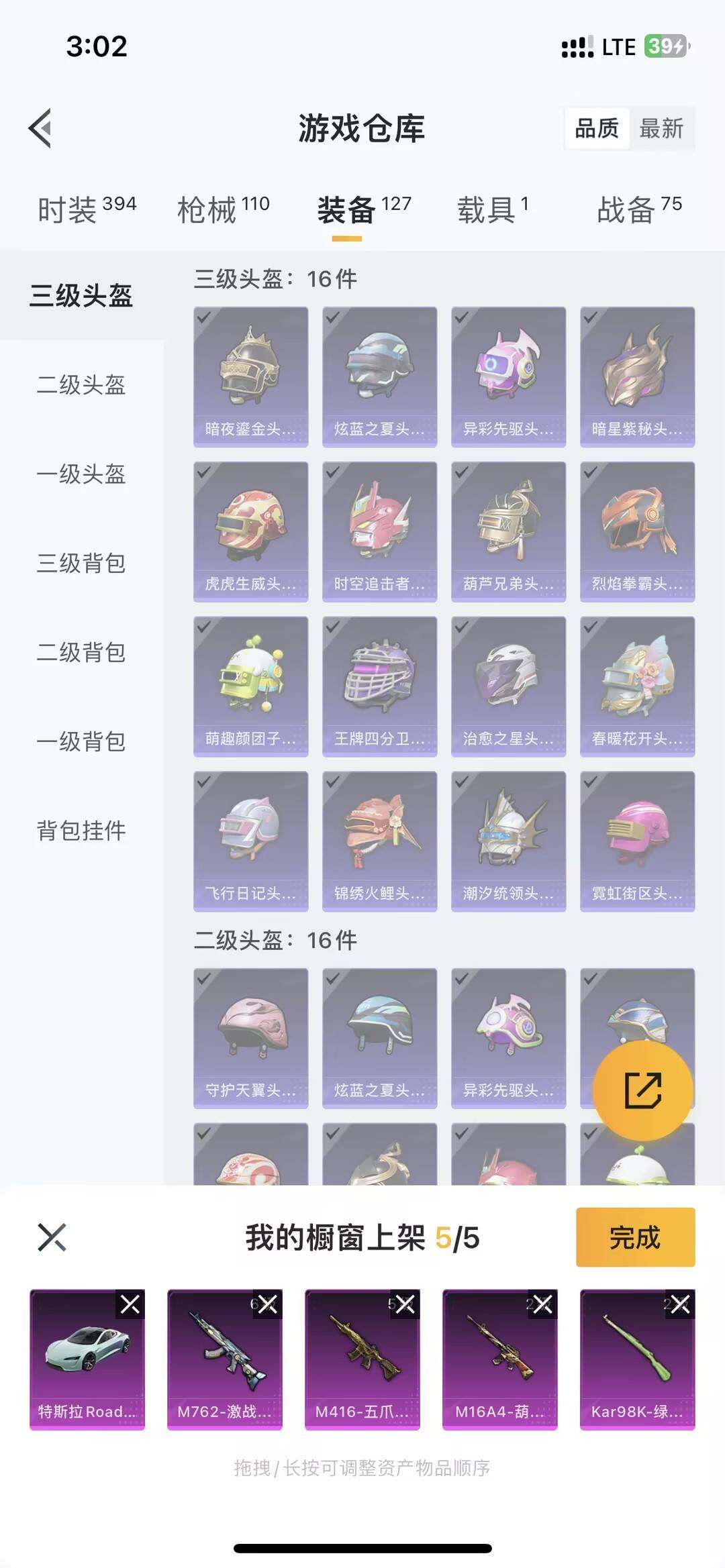
Task: View the 春暖花开头 helmet item
Action: tap(636, 686)
